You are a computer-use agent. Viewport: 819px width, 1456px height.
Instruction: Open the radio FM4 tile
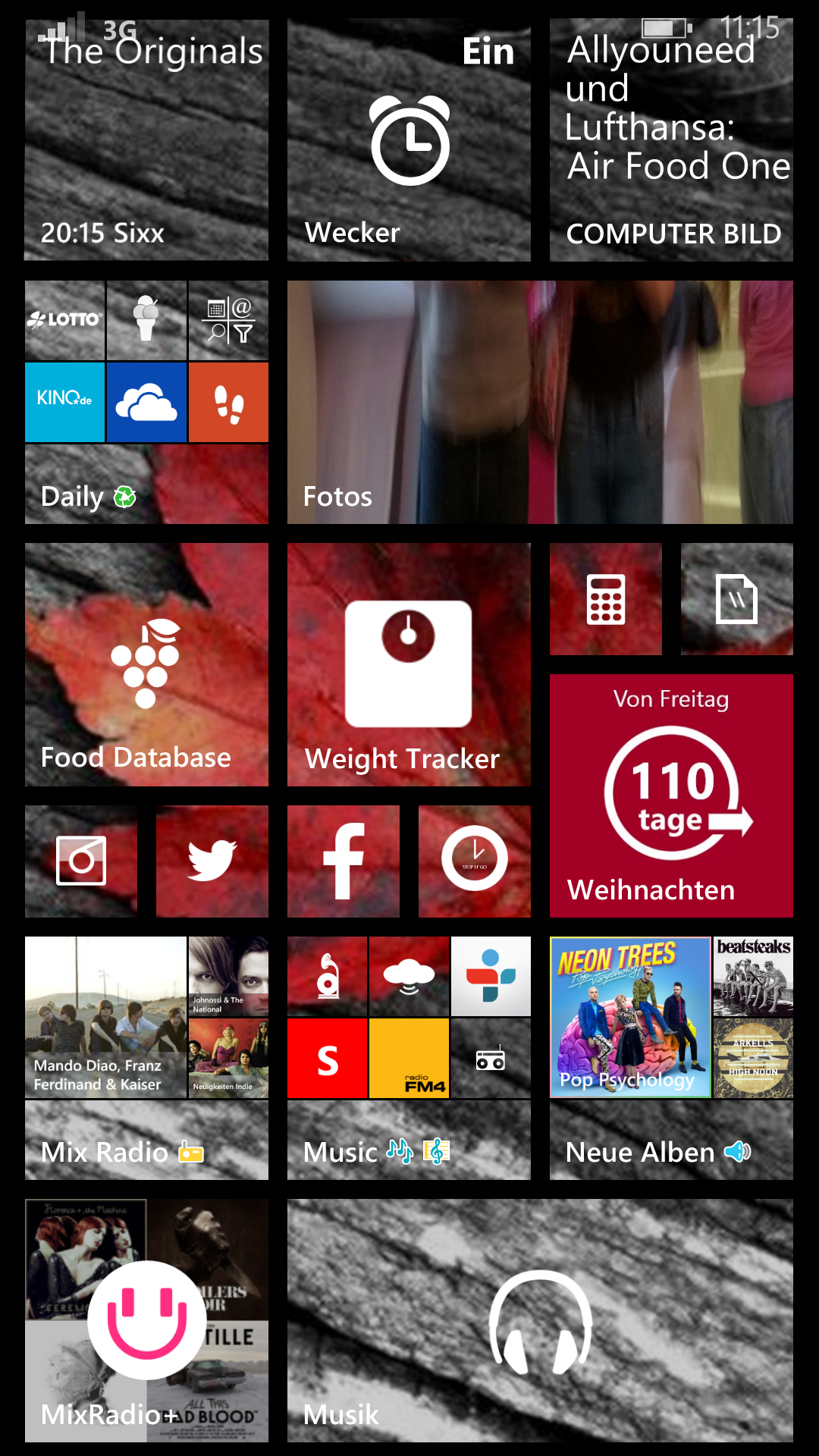click(409, 1059)
